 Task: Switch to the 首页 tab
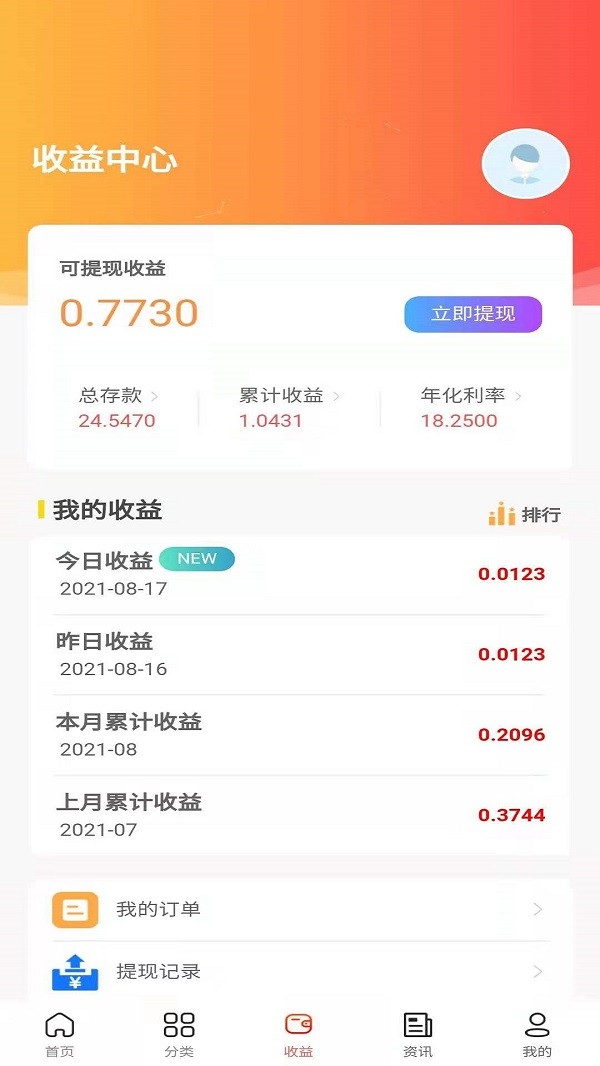coord(60,1035)
